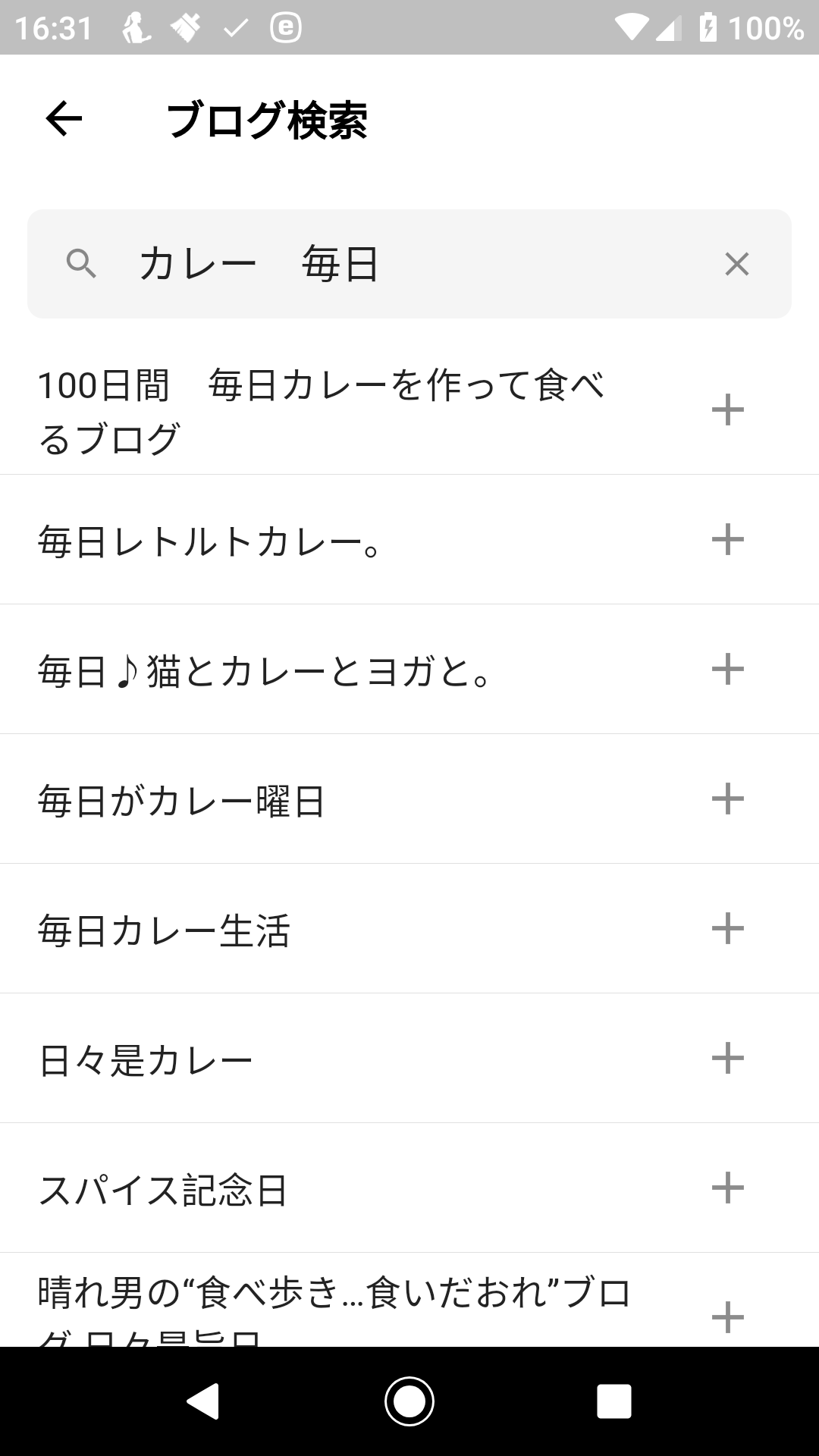This screenshot has height=1456, width=819.
Task: Add 毎日♪猫とカレーとヨガと。 using plus
Action: (x=727, y=669)
